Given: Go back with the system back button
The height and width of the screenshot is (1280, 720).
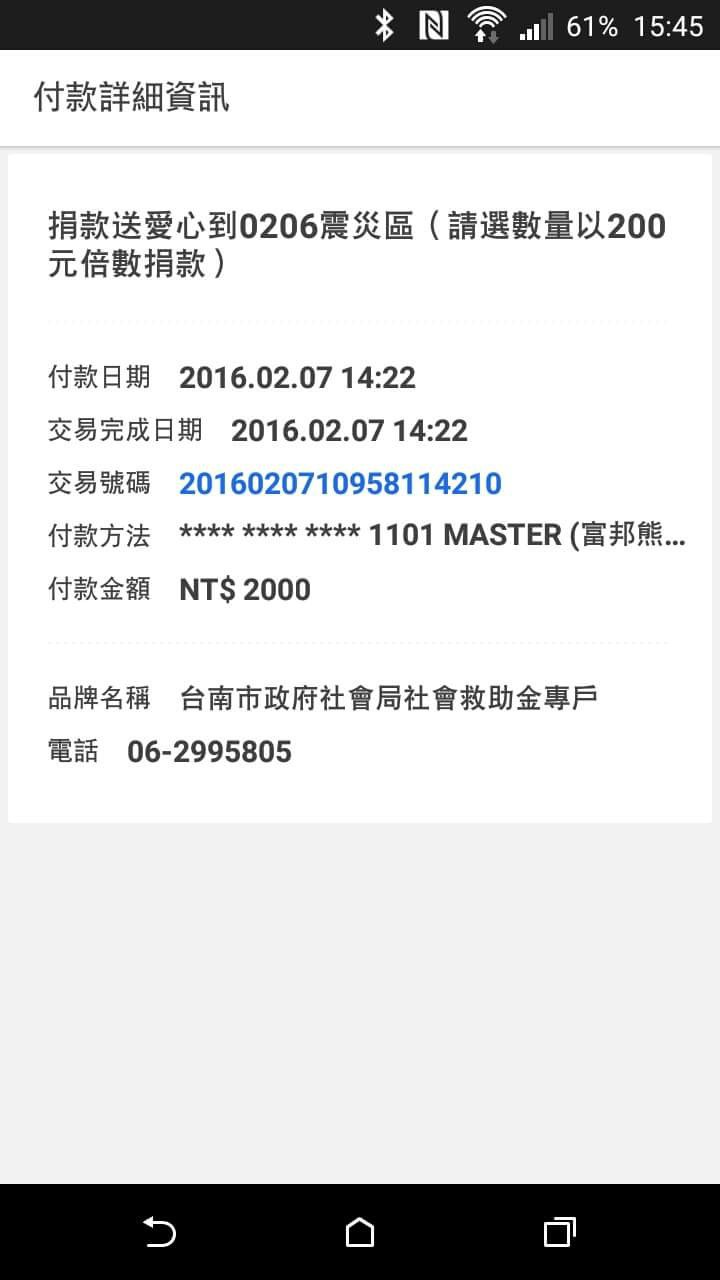Looking at the screenshot, I should (160, 1232).
